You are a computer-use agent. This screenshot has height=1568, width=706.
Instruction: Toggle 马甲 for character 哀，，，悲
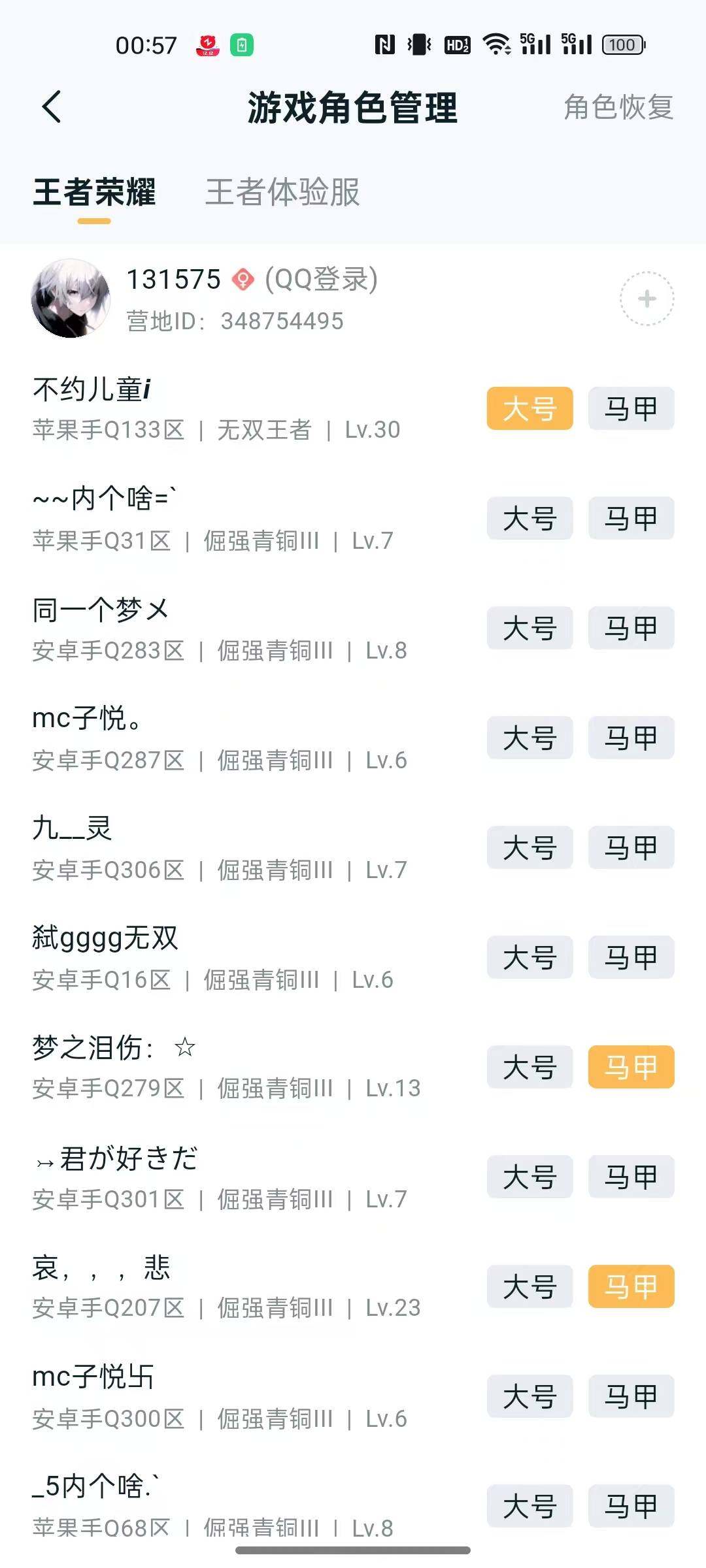631,1287
